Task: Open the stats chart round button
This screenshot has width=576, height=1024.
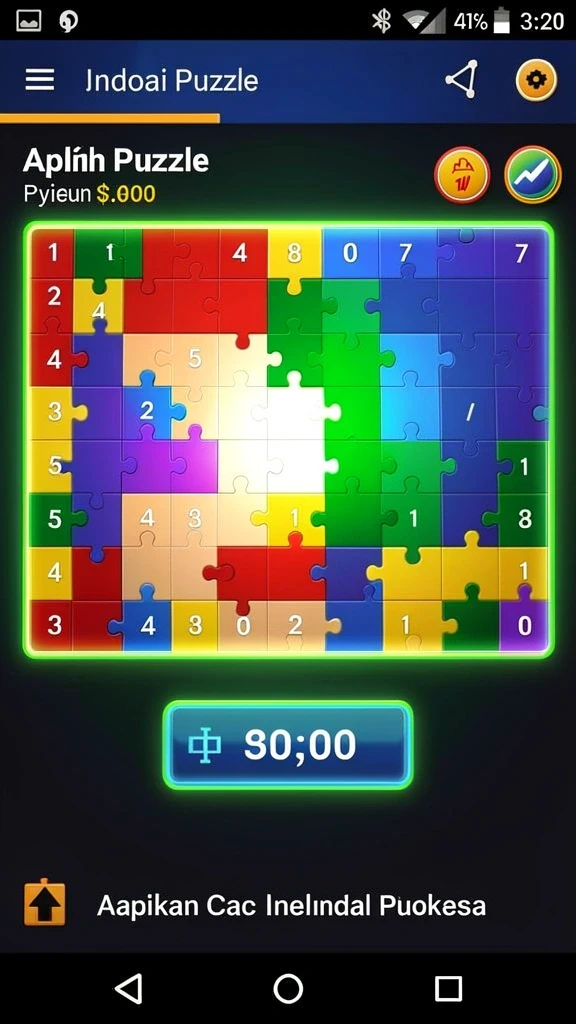Action: 533,174
